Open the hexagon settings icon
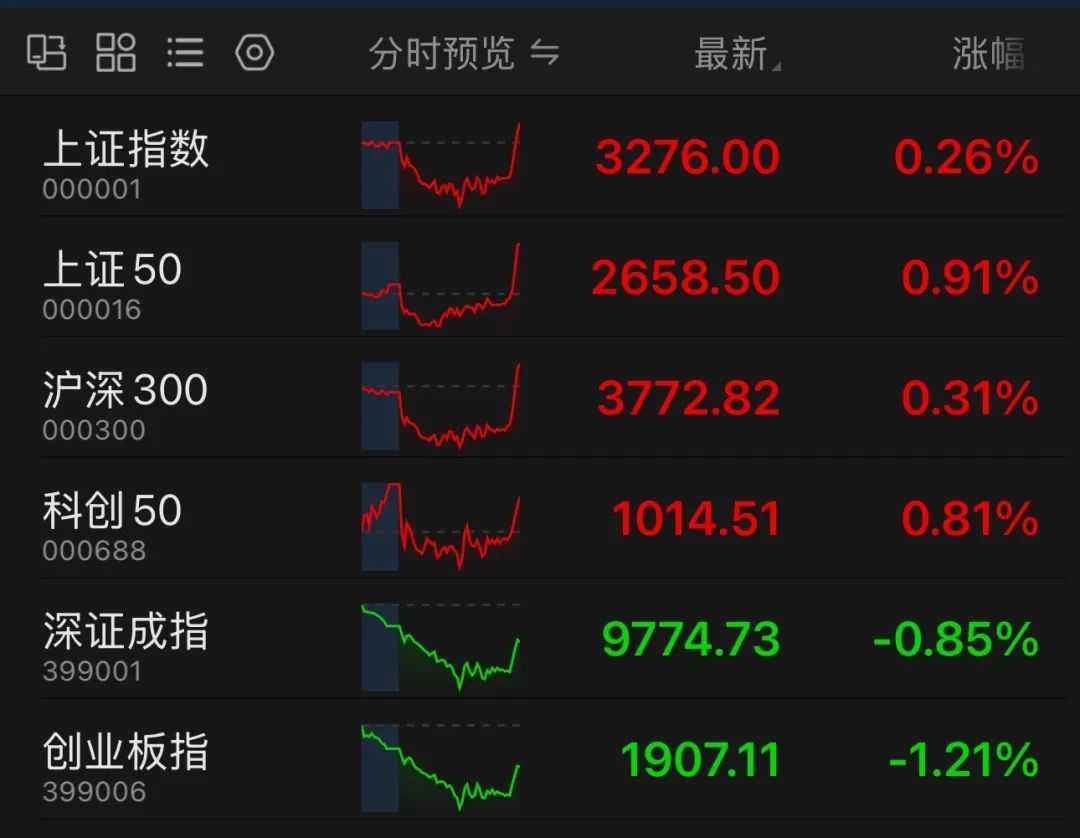The width and height of the screenshot is (1080, 838). 254,52
